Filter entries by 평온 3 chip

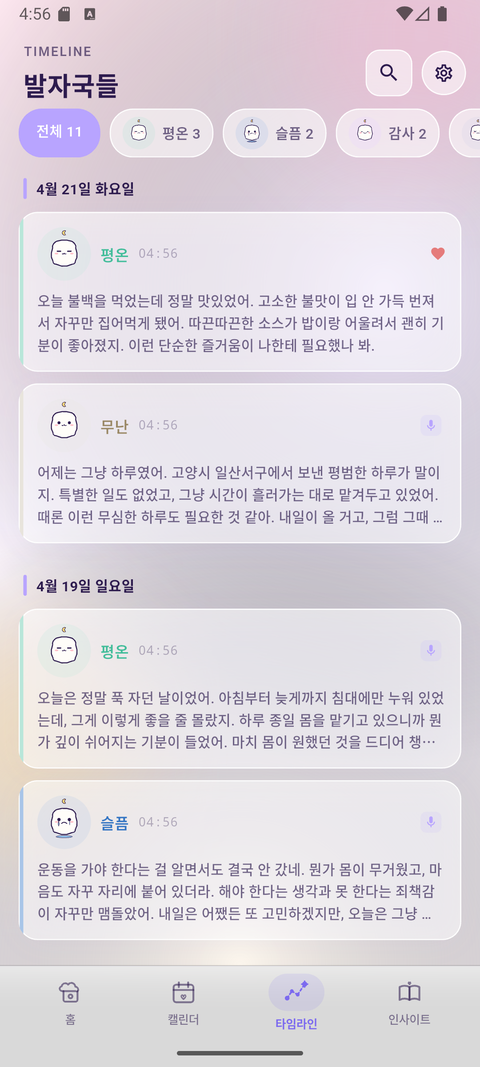coord(161,133)
